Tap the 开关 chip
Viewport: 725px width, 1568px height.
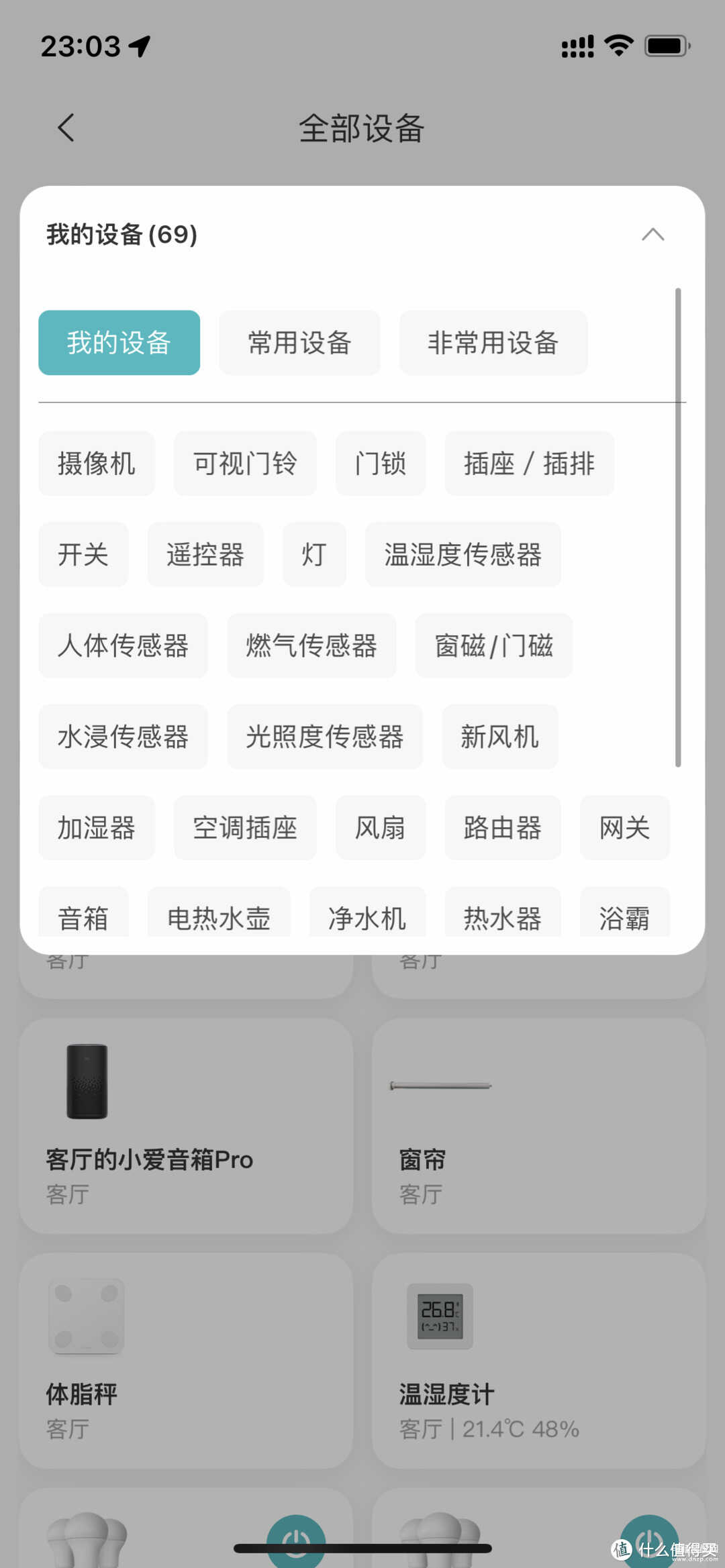tap(83, 555)
